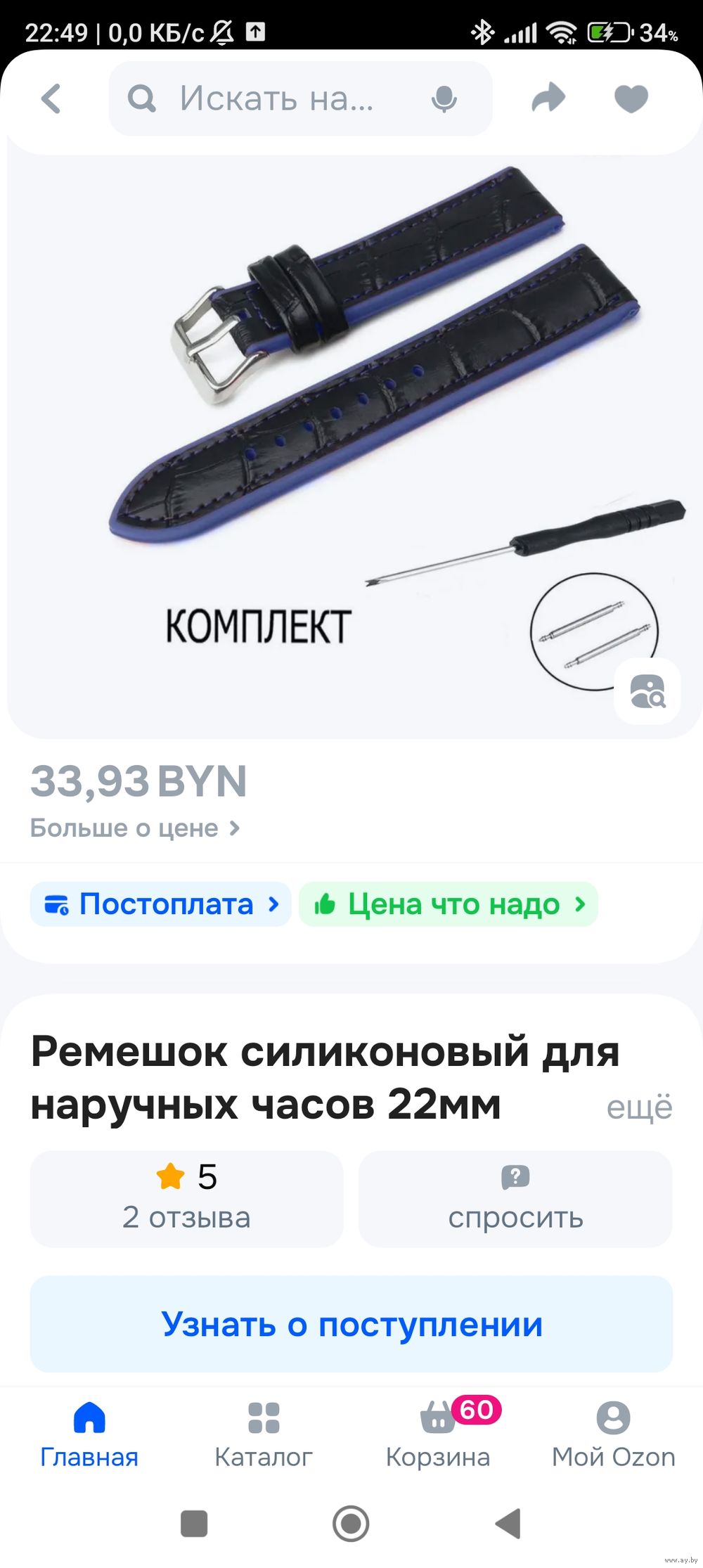View the 2 reviews rating block
The image size is (703, 1568).
coord(186,1199)
